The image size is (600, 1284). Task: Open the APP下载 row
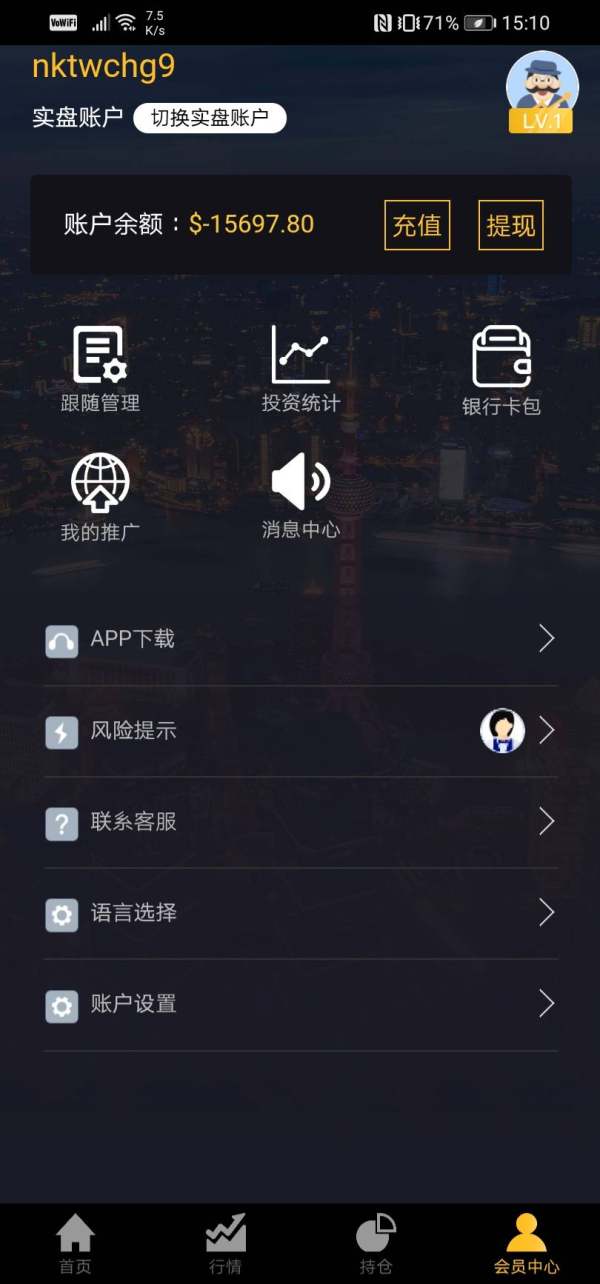coord(300,640)
